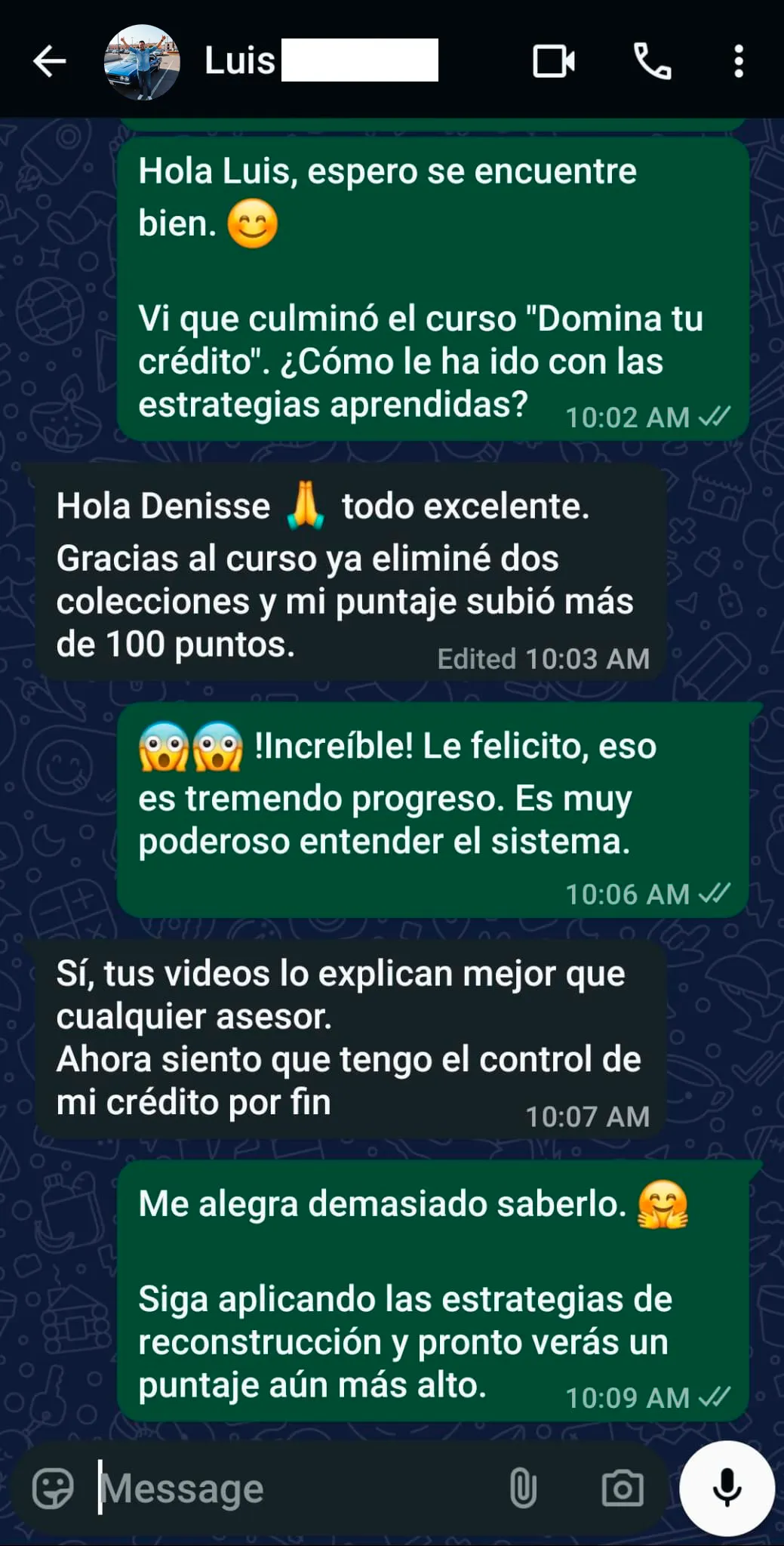Tap the microphone voice message button
Image resolution: width=784 pixels, height=1546 pixels.
[x=727, y=1489]
